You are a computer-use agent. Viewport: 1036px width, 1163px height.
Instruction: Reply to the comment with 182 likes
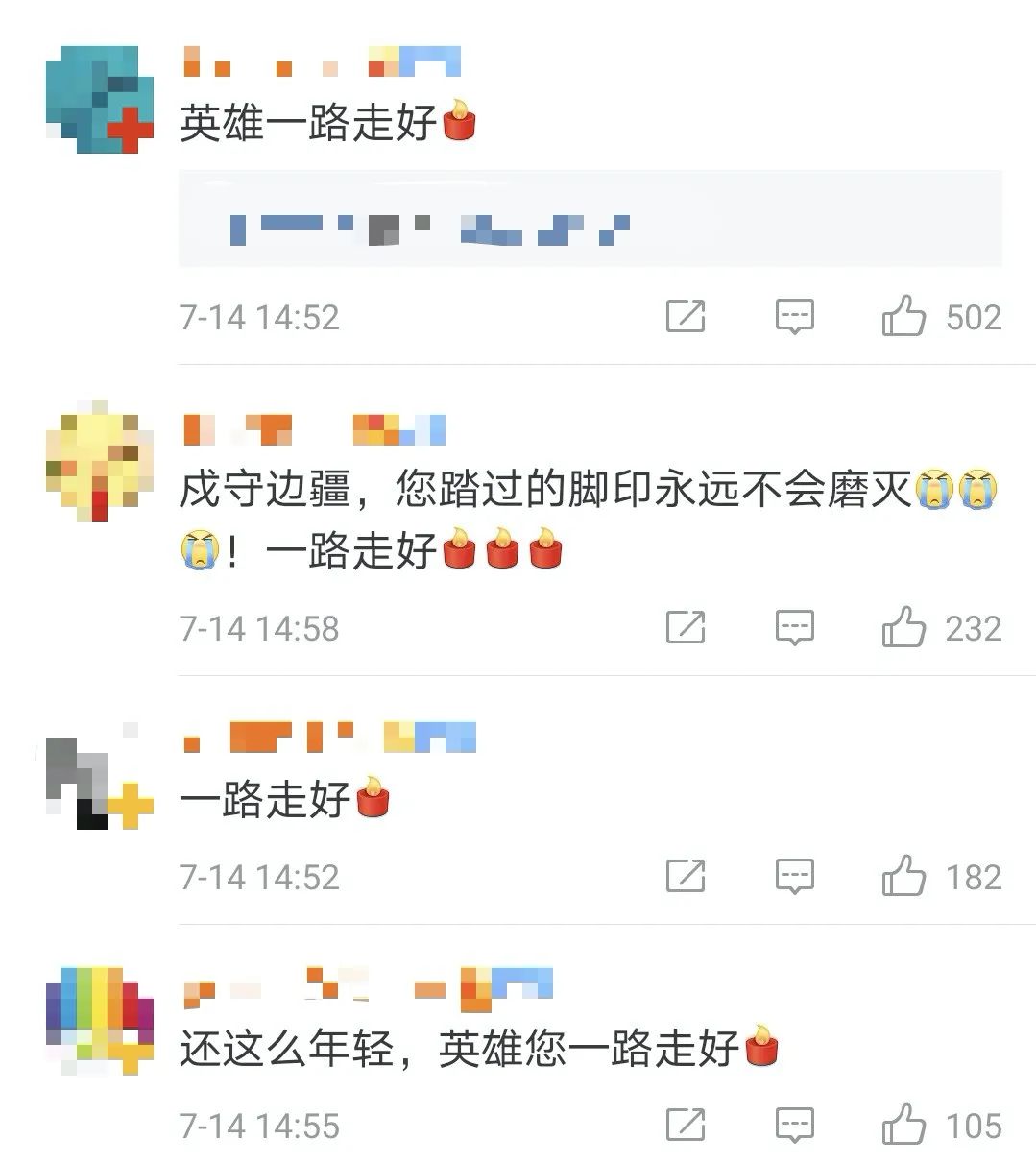(794, 876)
